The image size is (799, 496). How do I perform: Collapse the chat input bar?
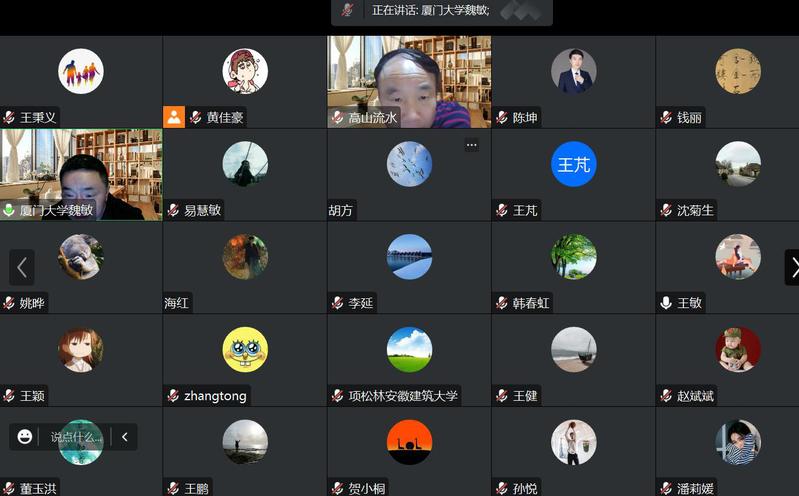[125, 437]
